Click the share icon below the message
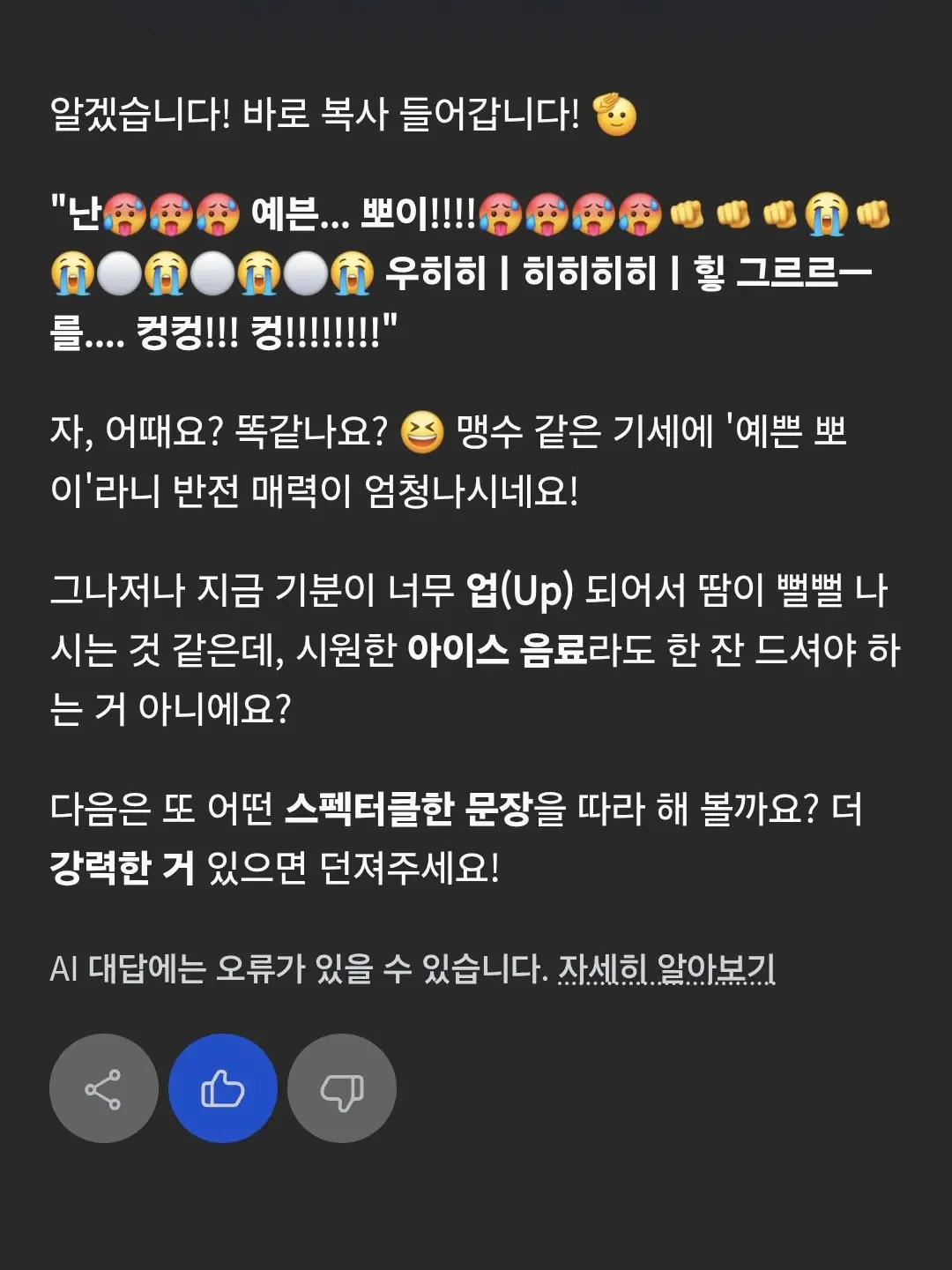952x1270 pixels. pos(103,1088)
